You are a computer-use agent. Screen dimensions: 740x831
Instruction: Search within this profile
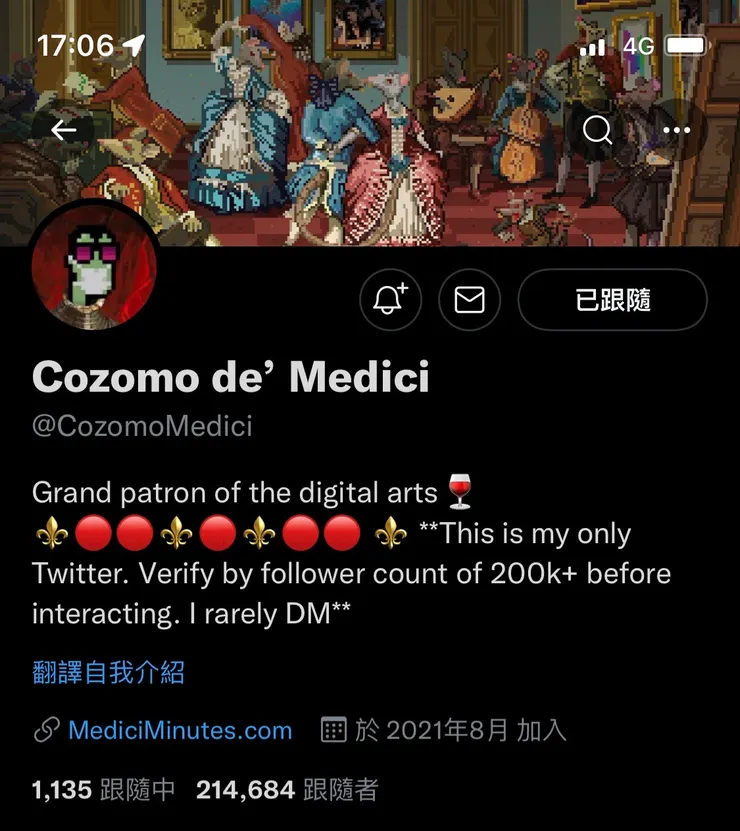click(x=597, y=130)
